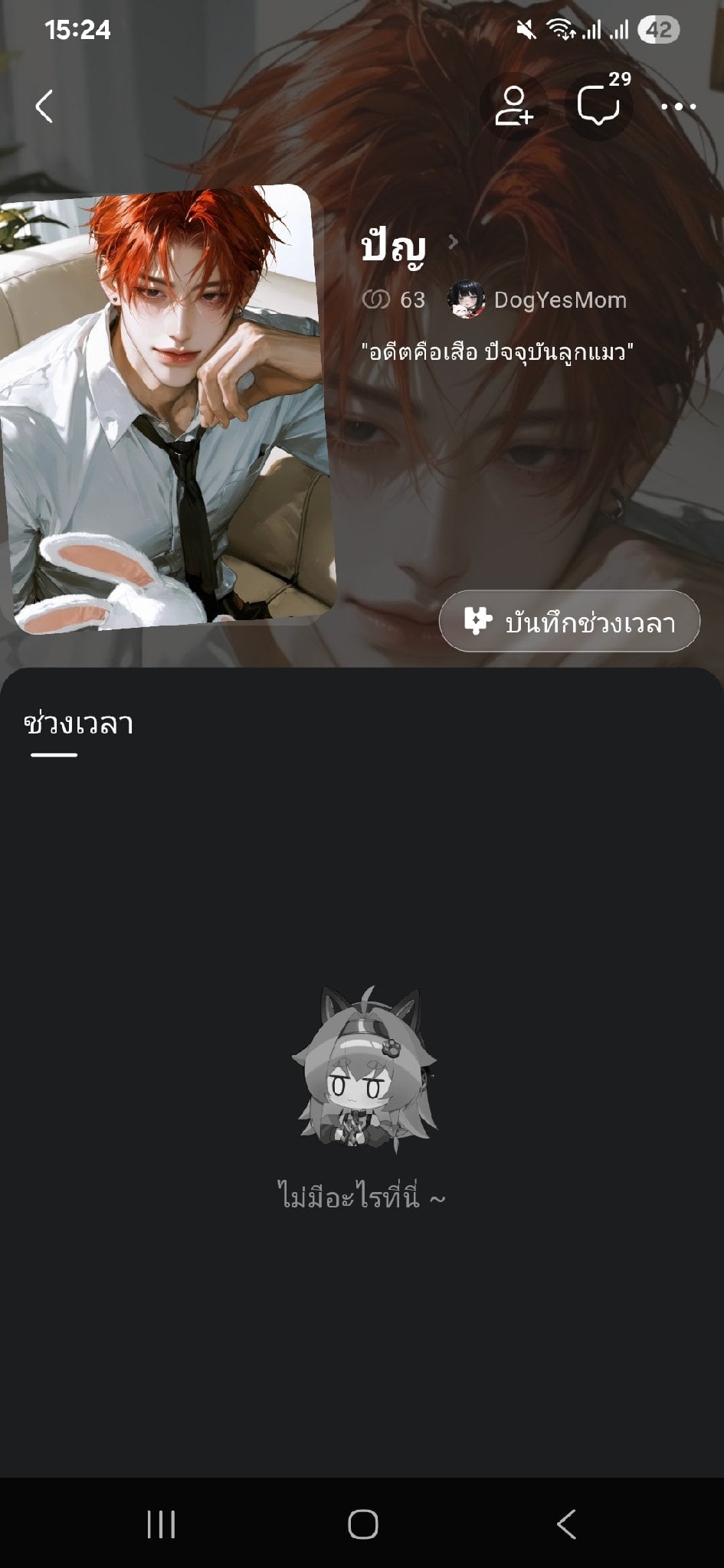Open the three-dot overflow menu
This screenshot has height=1568, width=724.
(x=678, y=107)
